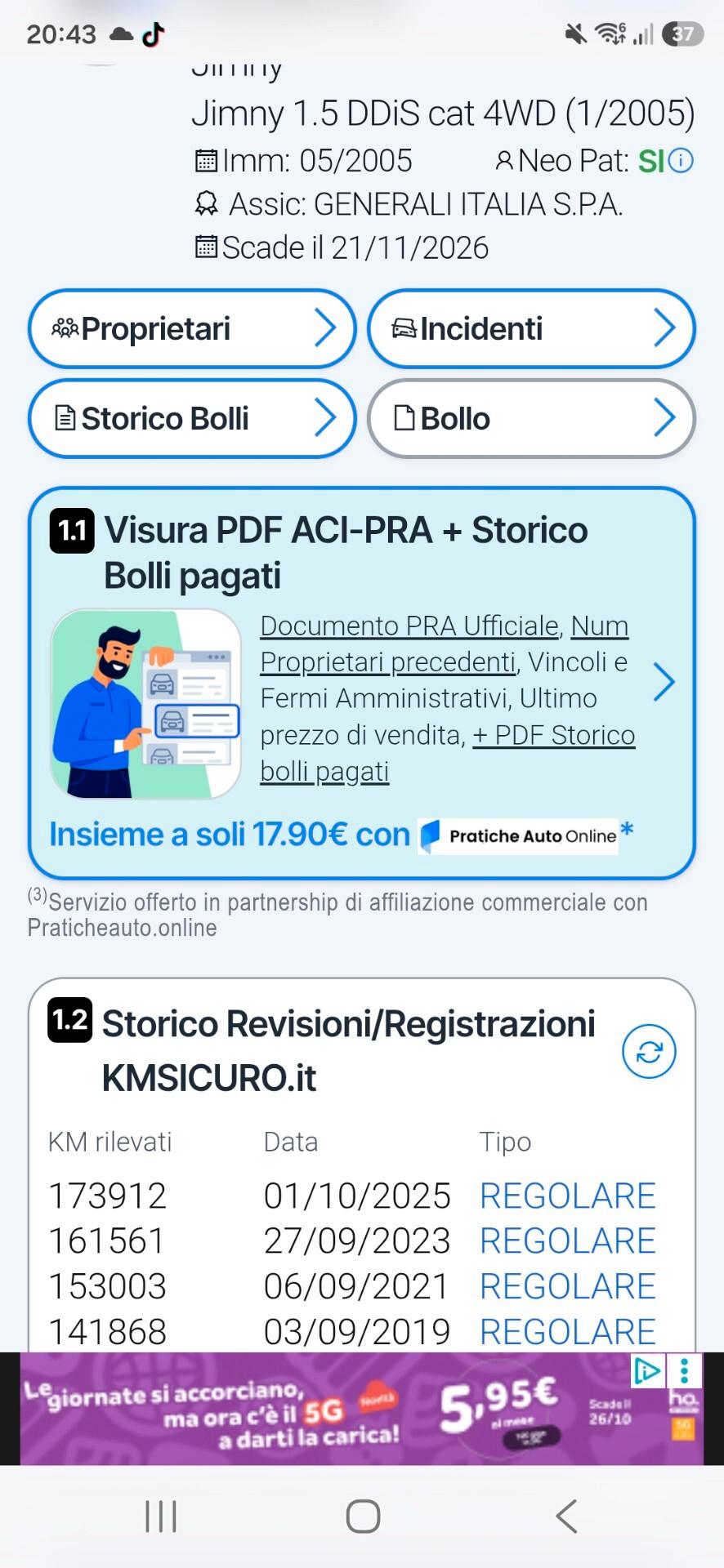This screenshot has width=724, height=1568.
Task: Go back with system back button
Action: point(566,1517)
